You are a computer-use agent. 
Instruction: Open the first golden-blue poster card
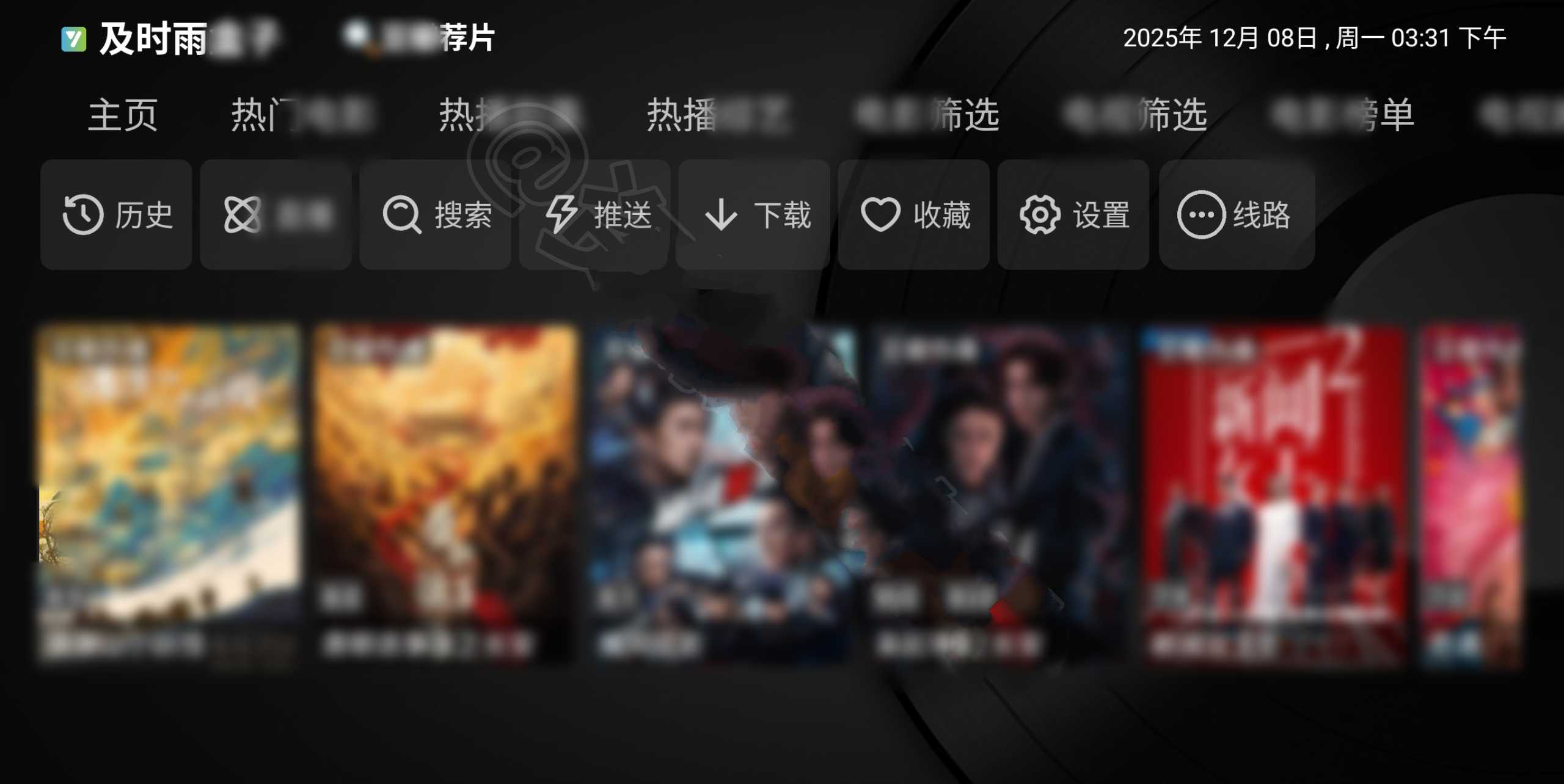[x=169, y=495]
